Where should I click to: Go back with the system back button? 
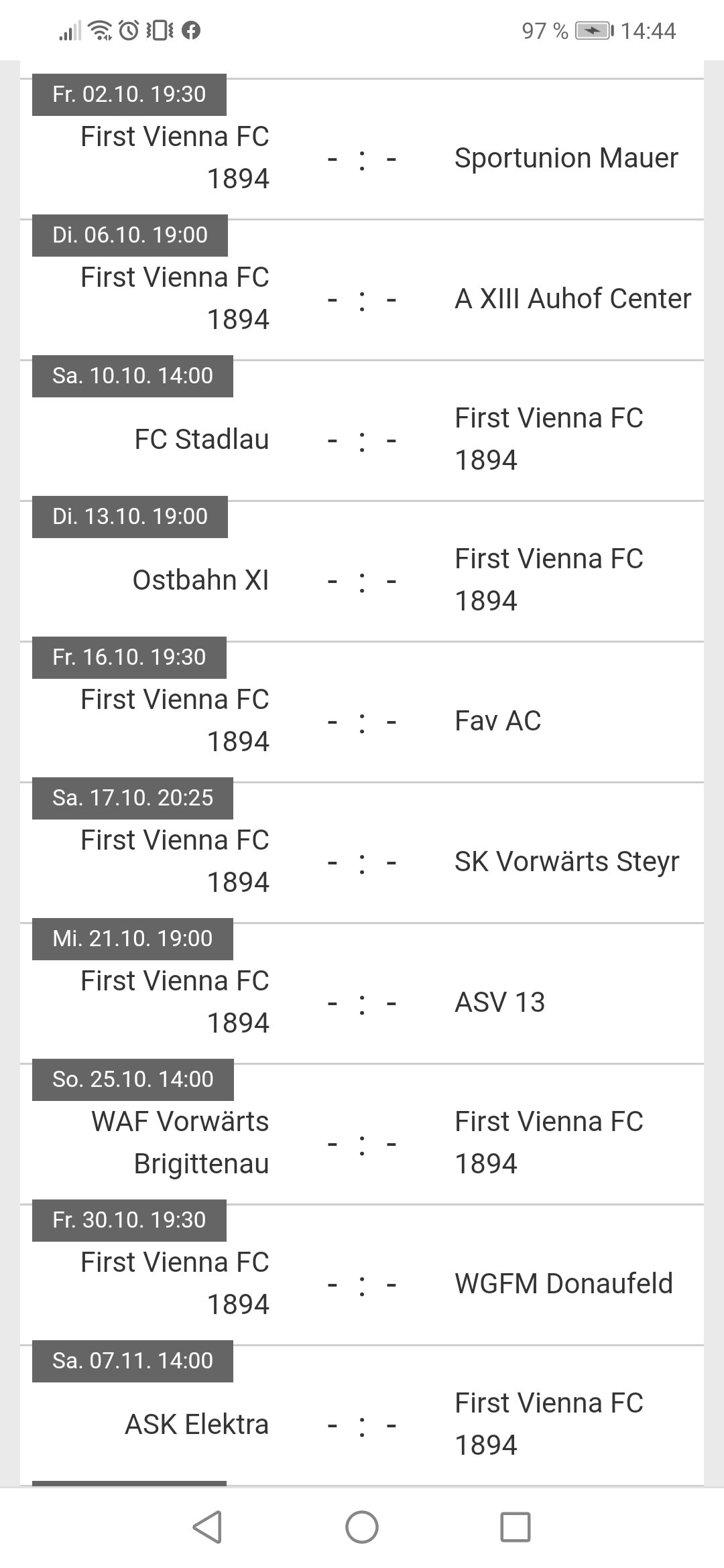[207, 1527]
